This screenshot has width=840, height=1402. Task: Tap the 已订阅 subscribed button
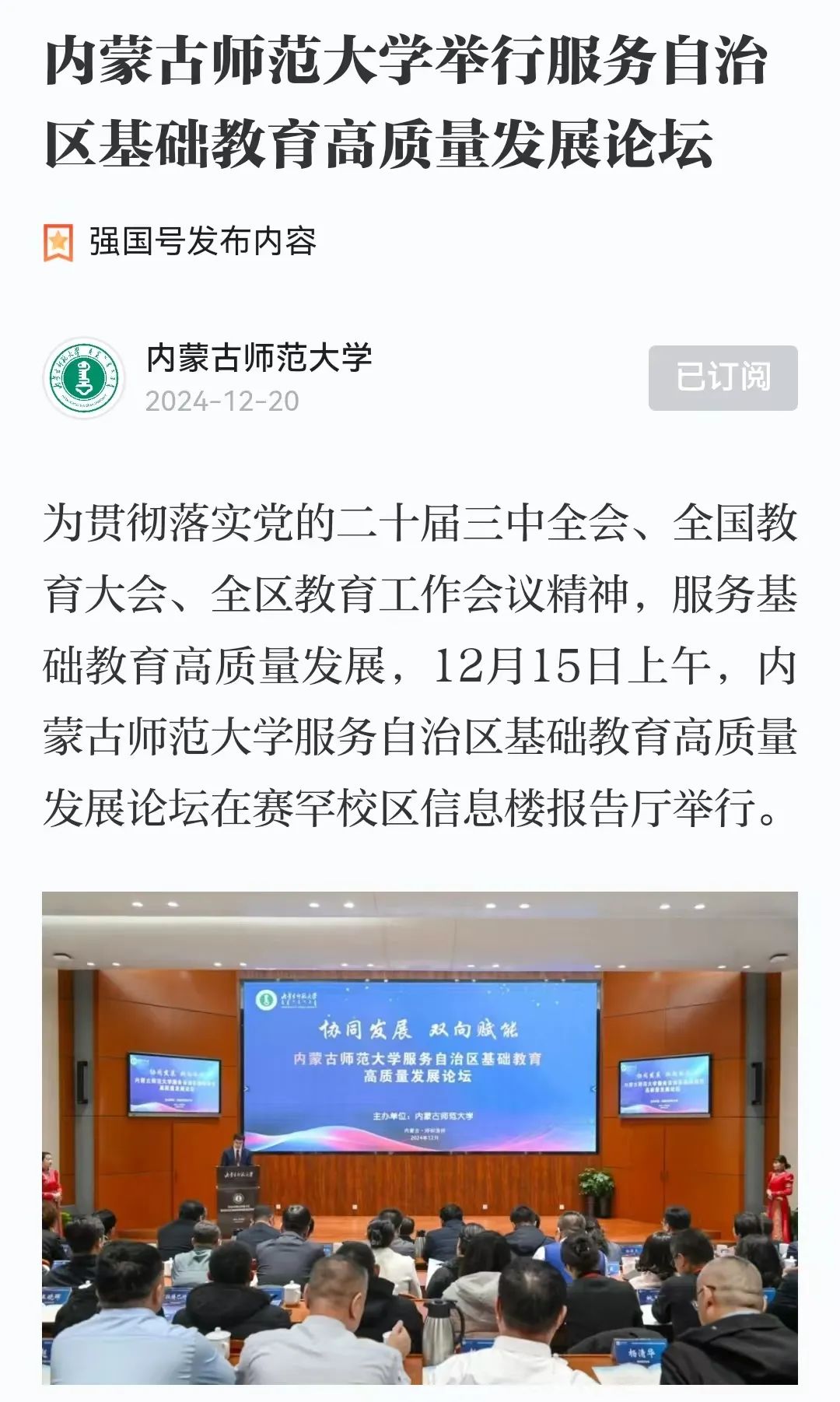(723, 377)
